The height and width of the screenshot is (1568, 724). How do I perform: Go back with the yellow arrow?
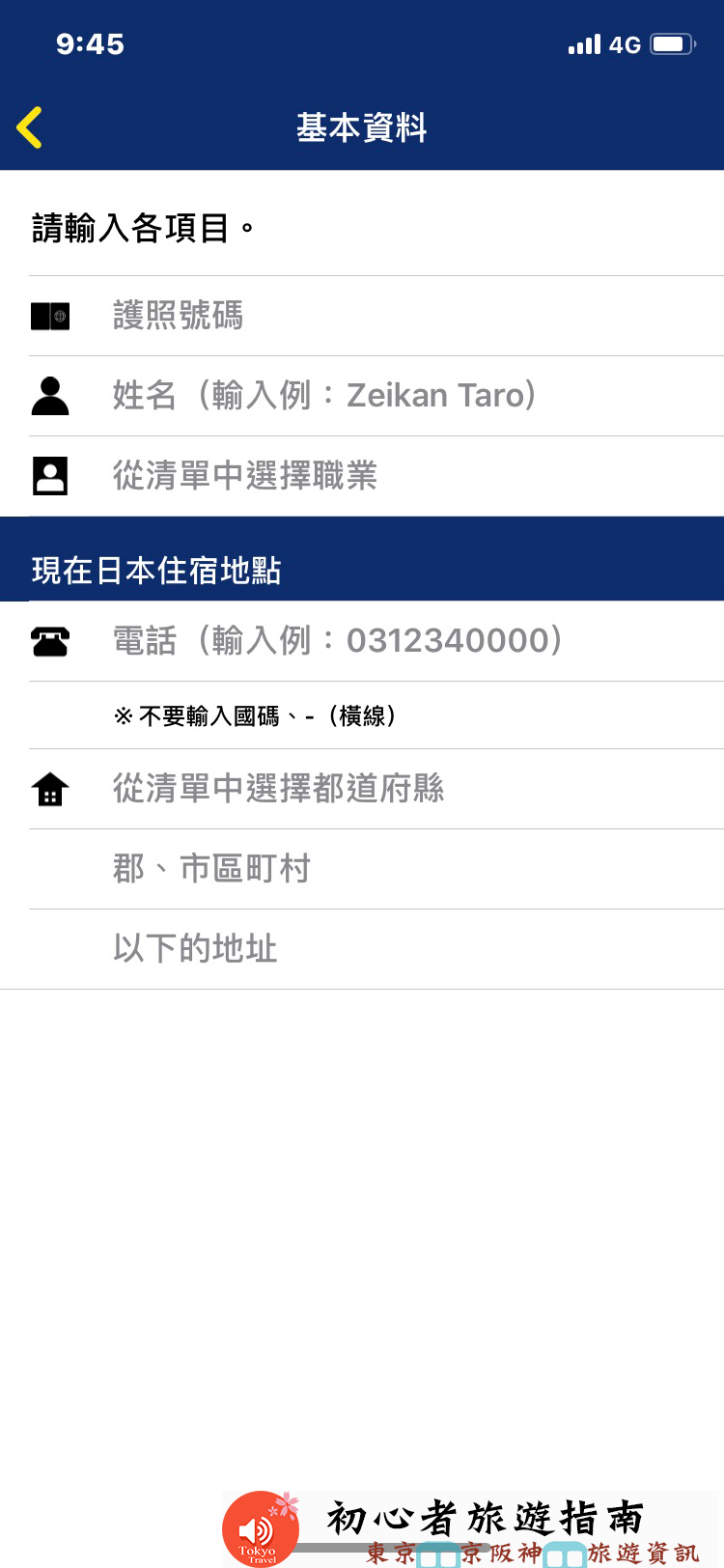30,127
